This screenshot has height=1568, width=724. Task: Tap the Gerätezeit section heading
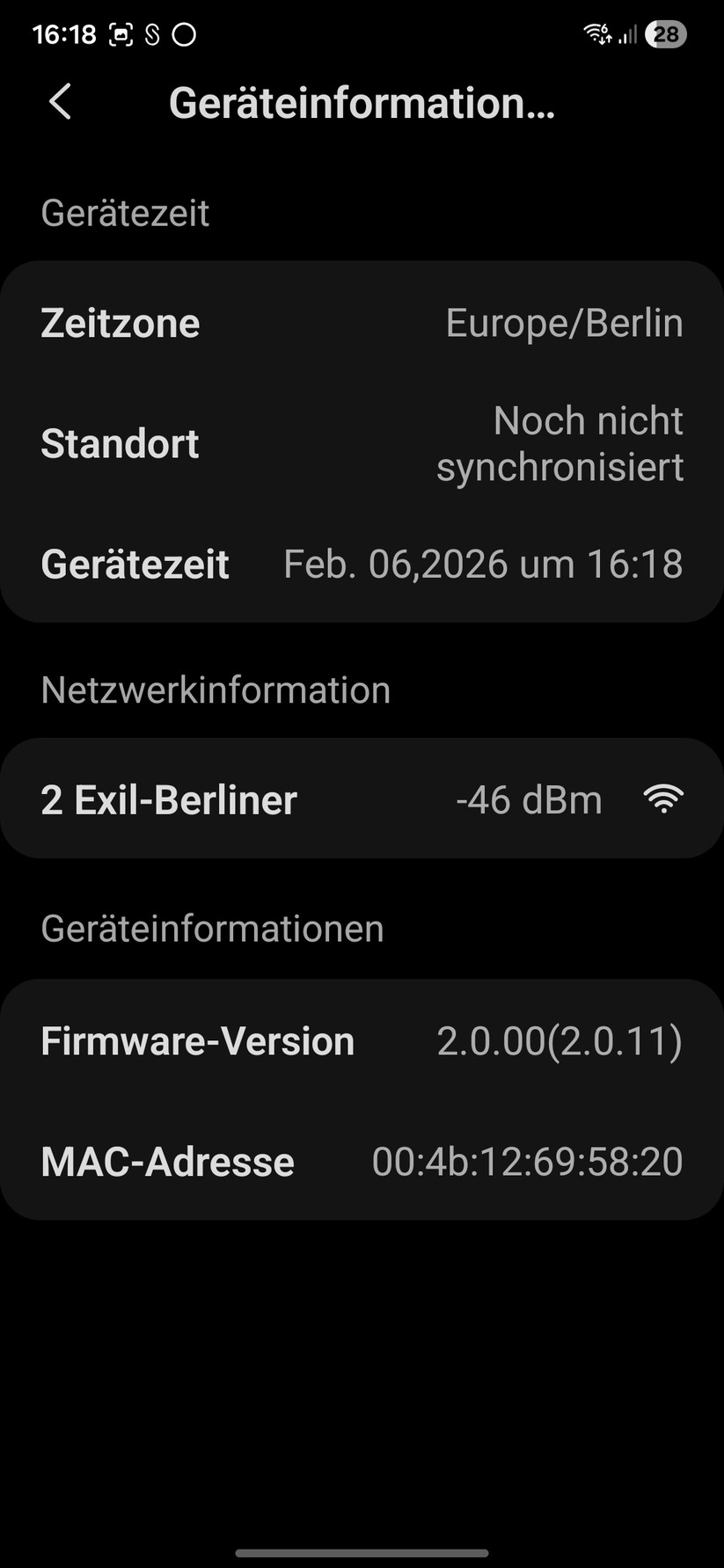[124, 212]
